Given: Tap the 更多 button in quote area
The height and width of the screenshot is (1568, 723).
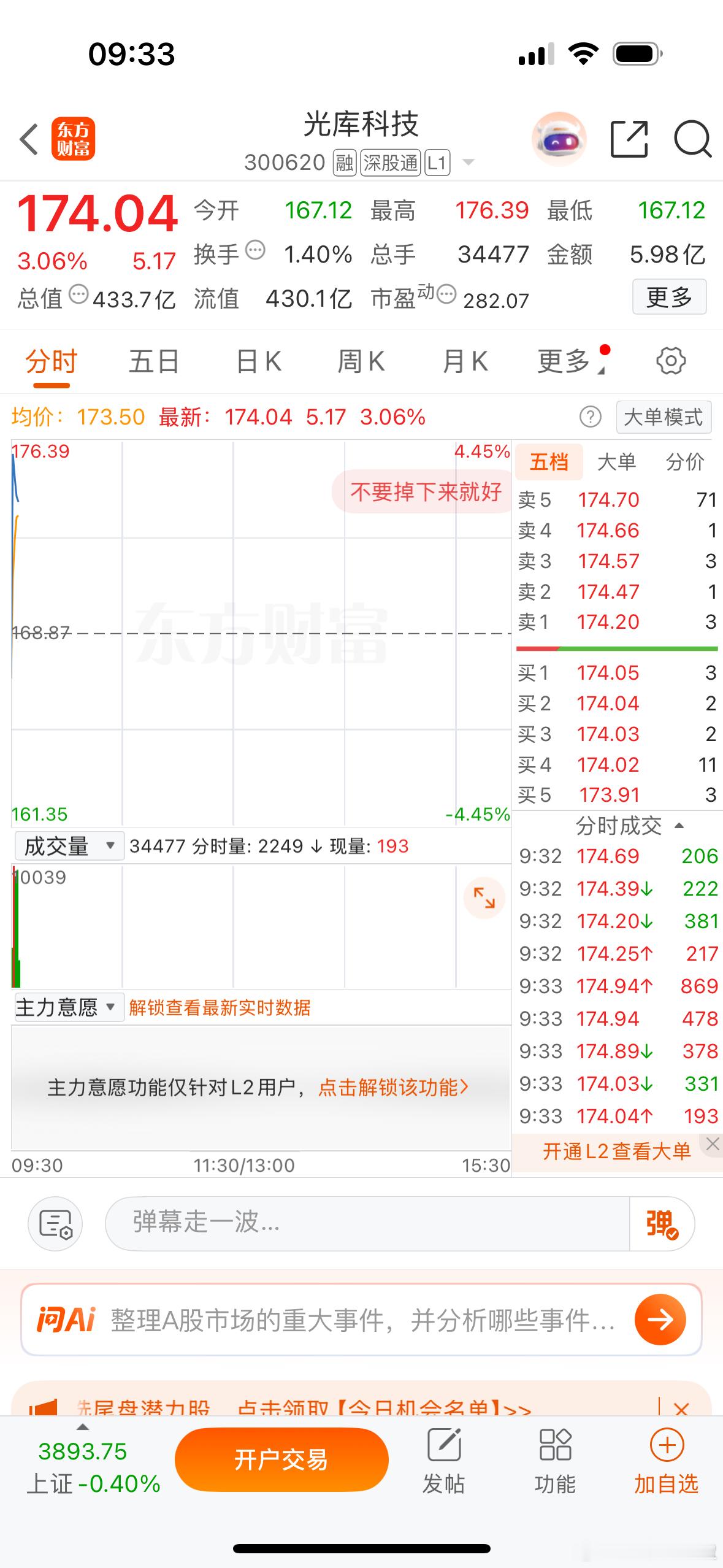Looking at the screenshot, I should click(669, 298).
